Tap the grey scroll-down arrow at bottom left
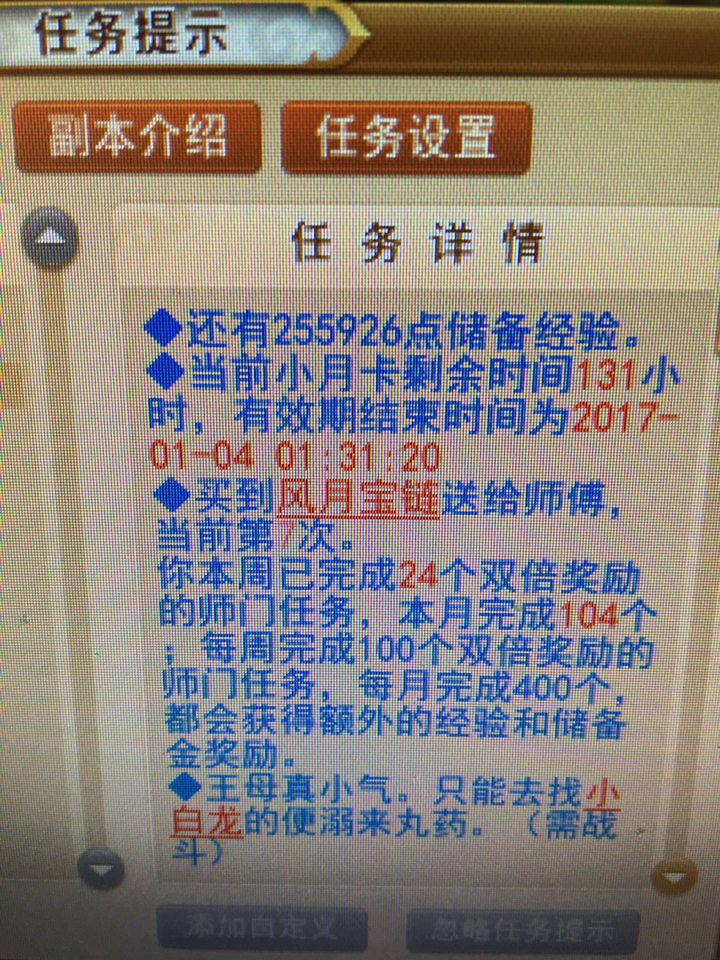Image resolution: width=720 pixels, height=960 pixels. [99, 869]
